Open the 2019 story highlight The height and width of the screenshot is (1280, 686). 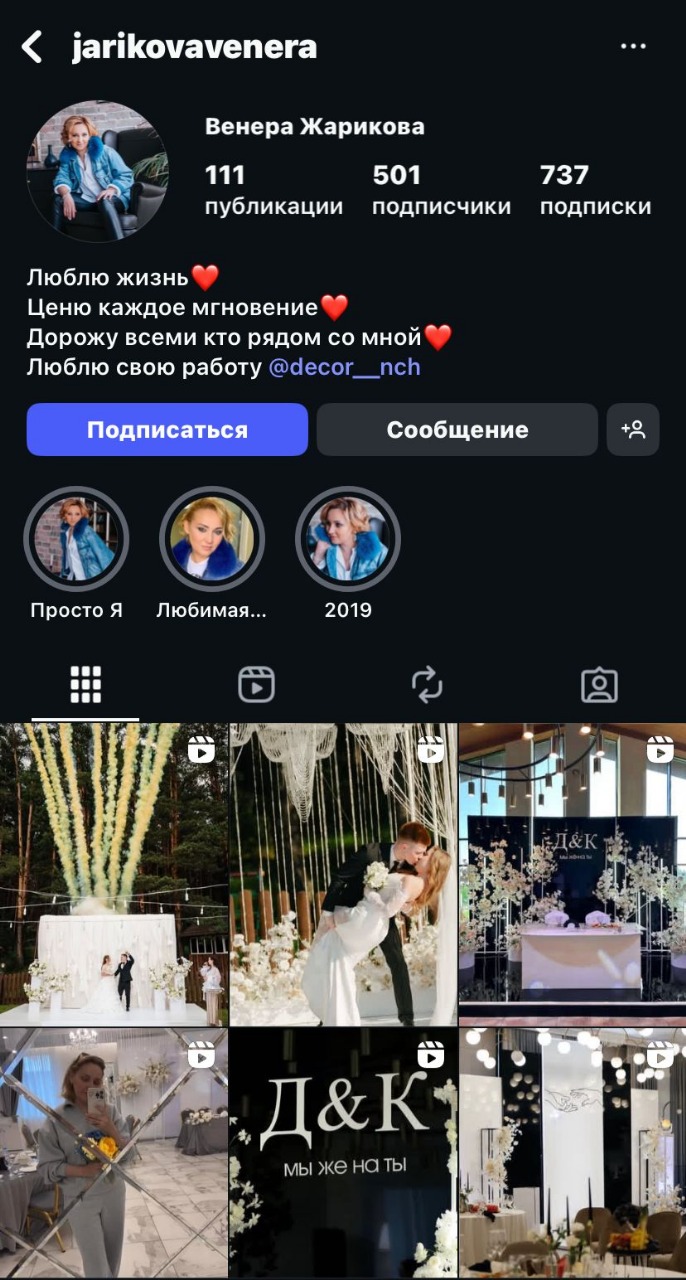point(348,539)
